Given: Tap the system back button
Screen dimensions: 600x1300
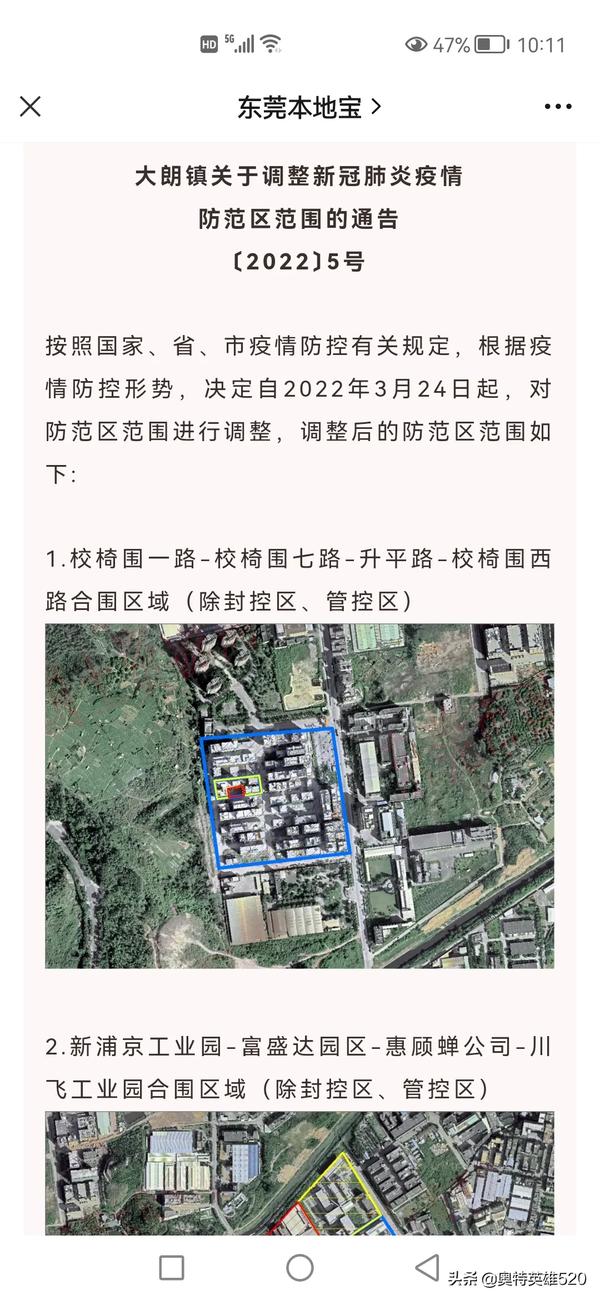Looking at the screenshot, I should (x=427, y=1267).
